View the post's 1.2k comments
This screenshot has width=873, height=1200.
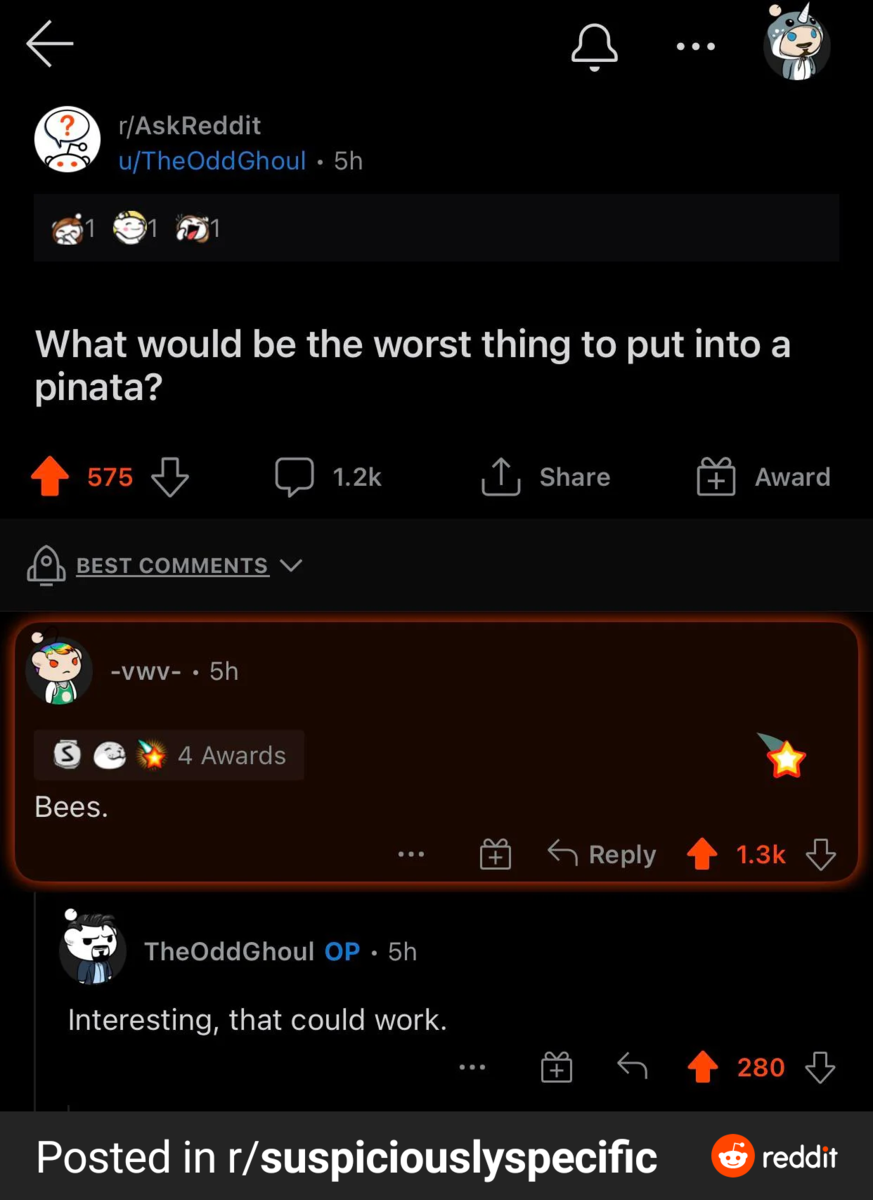pyautogui.click(x=329, y=478)
